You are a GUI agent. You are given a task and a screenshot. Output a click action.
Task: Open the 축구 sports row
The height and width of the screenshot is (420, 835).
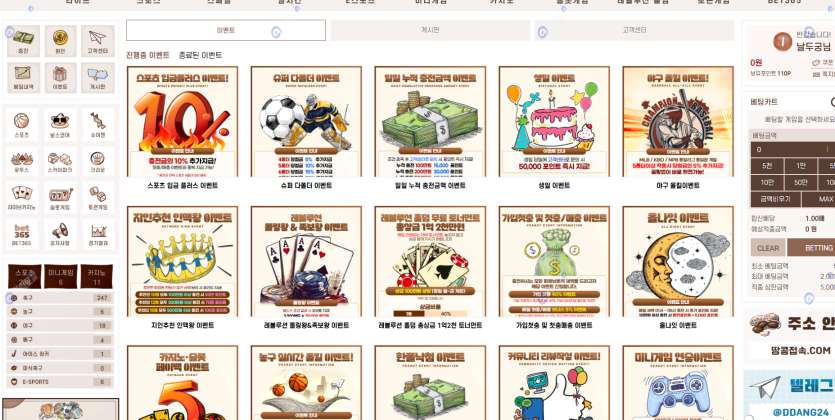(x=60, y=298)
